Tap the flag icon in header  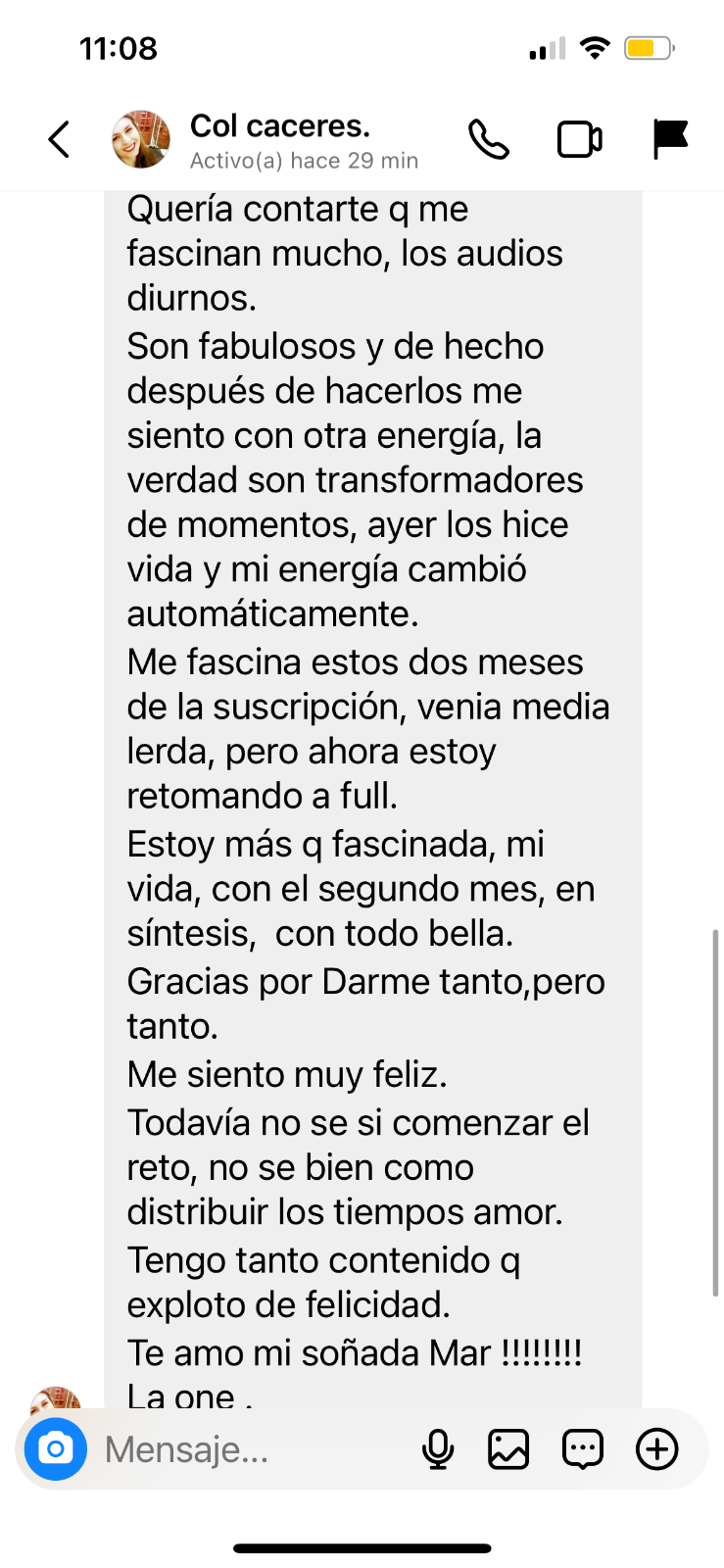670,139
